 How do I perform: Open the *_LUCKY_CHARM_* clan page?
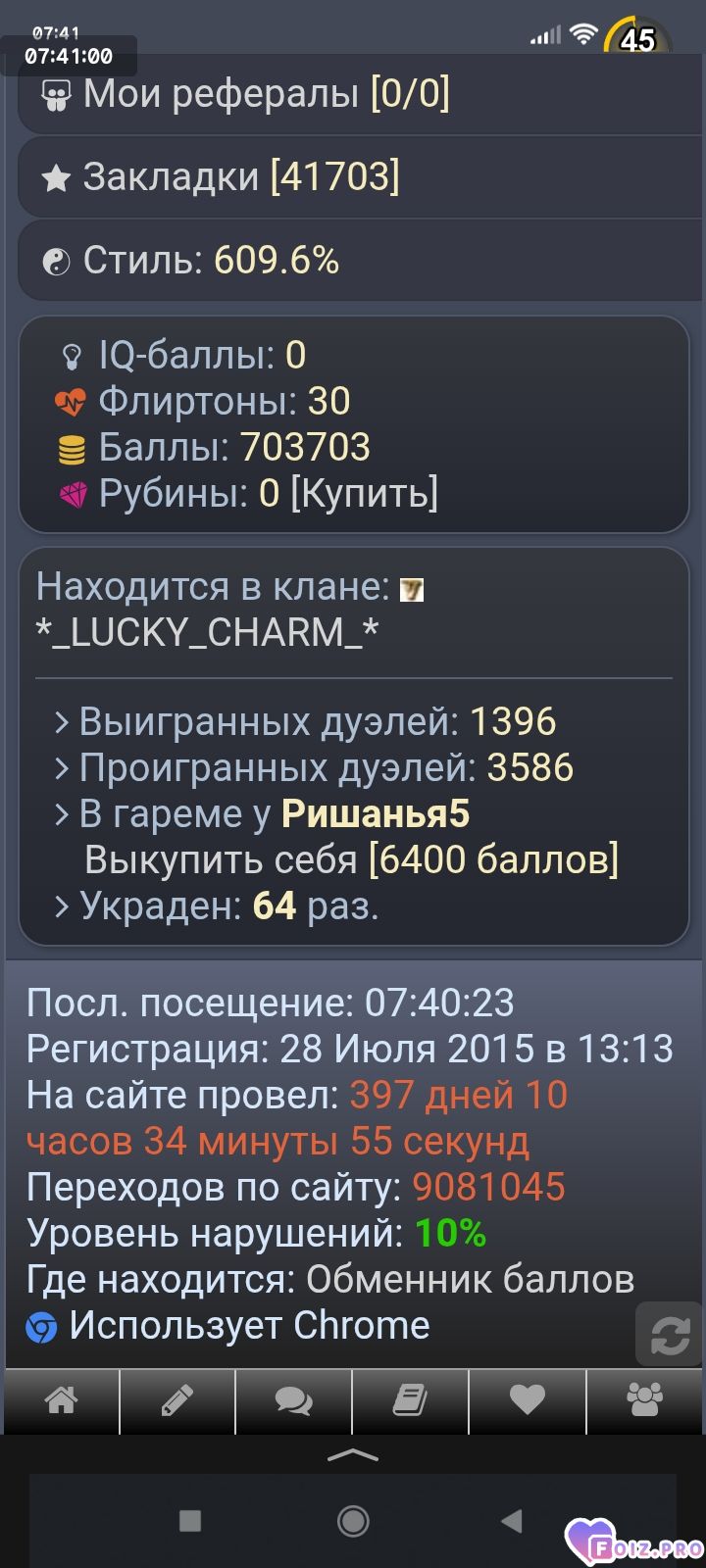coord(206,632)
